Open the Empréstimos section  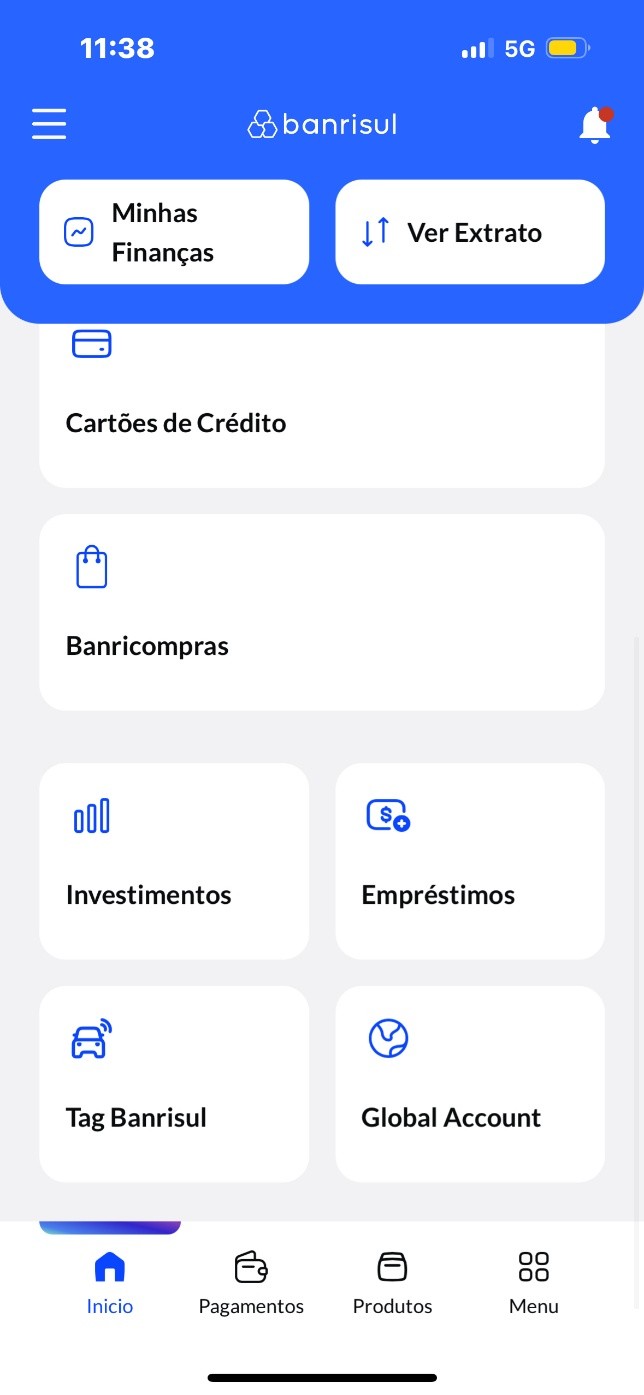click(x=470, y=861)
